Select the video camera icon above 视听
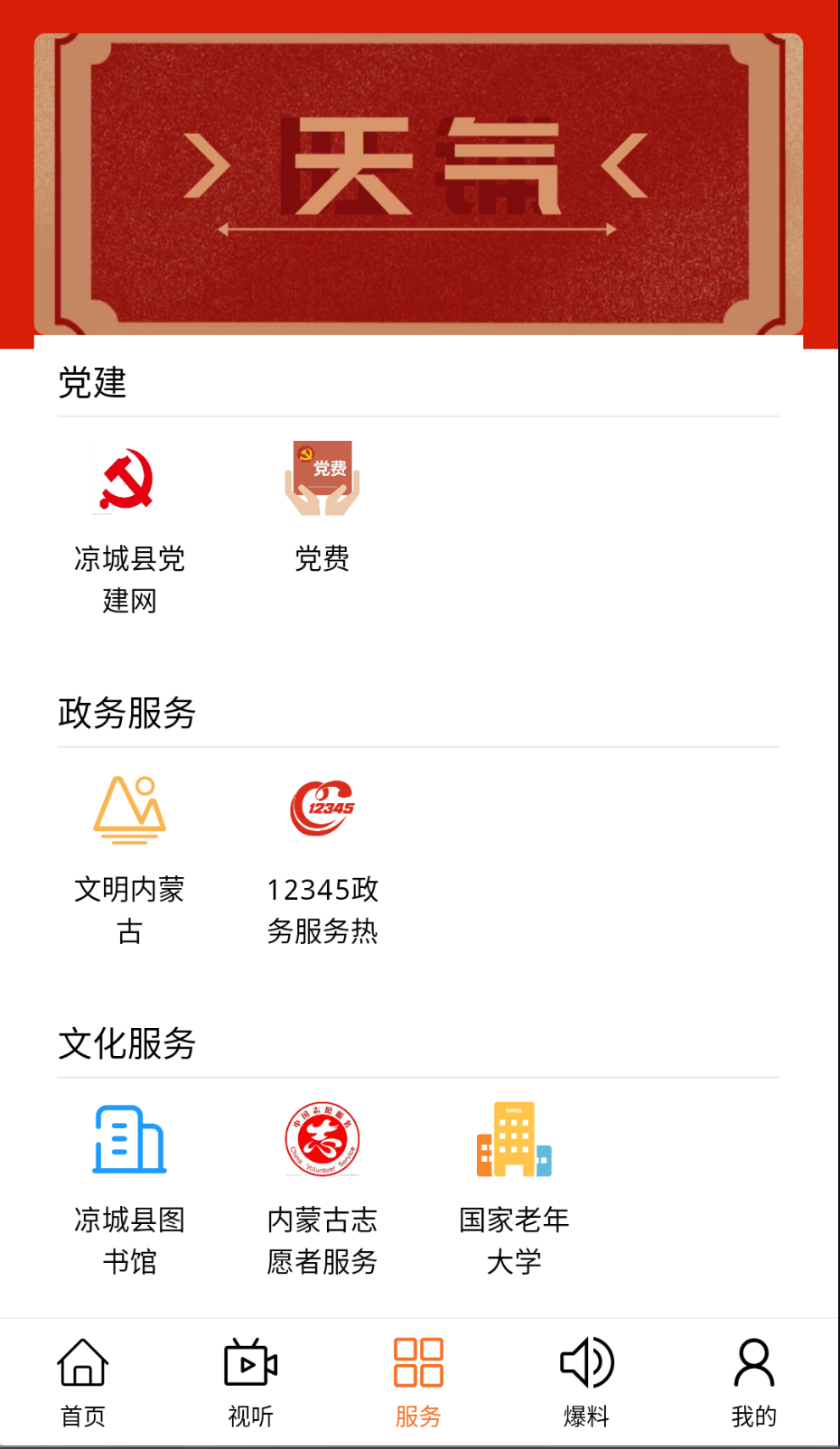The image size is (840, 1449). pyautogui.click(x=249, y=1362)
